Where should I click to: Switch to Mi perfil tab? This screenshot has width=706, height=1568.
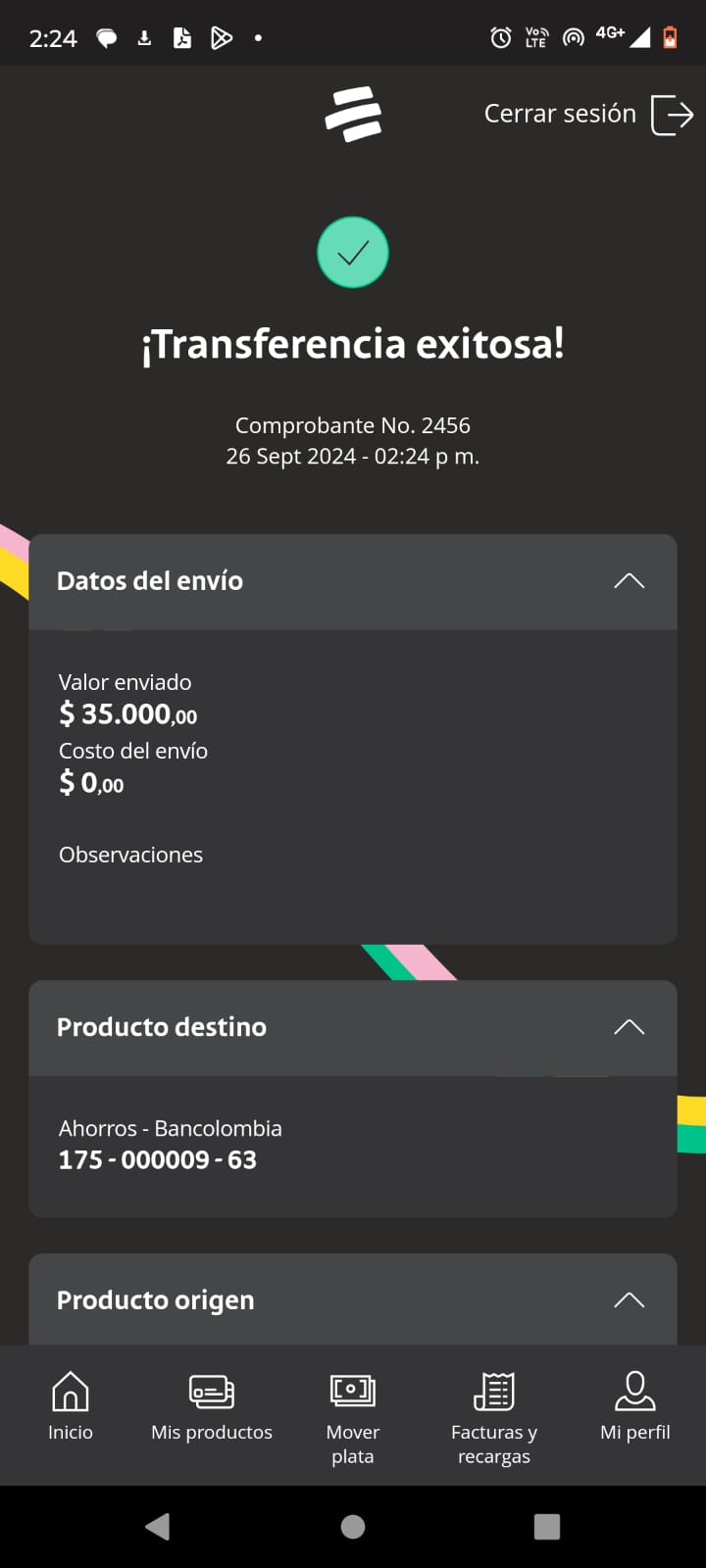pyautogui.click(x=635, y=1407)
